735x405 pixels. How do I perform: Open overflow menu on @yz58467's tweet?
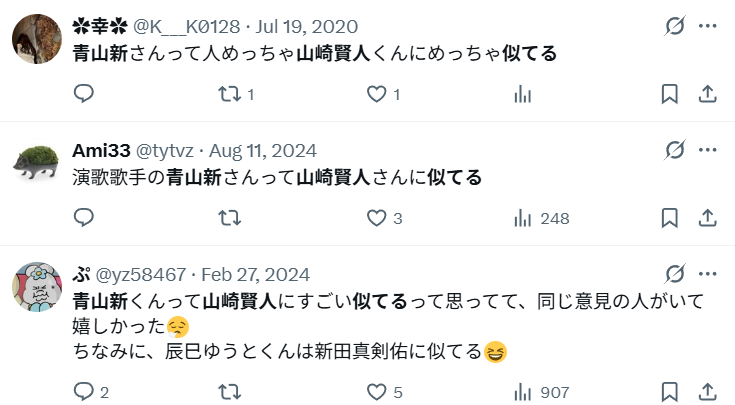coord(707,273)
